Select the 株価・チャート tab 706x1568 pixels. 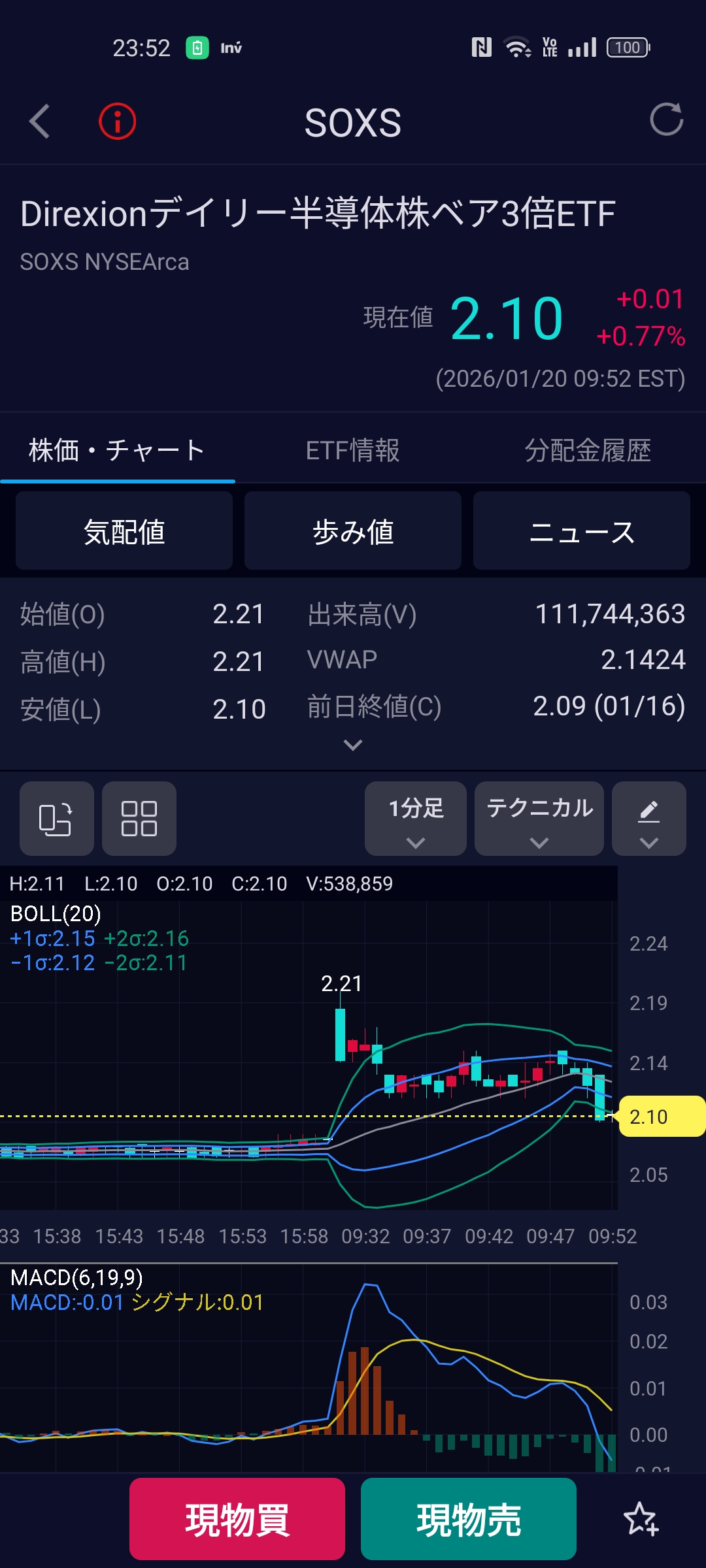tap(118, 451)
